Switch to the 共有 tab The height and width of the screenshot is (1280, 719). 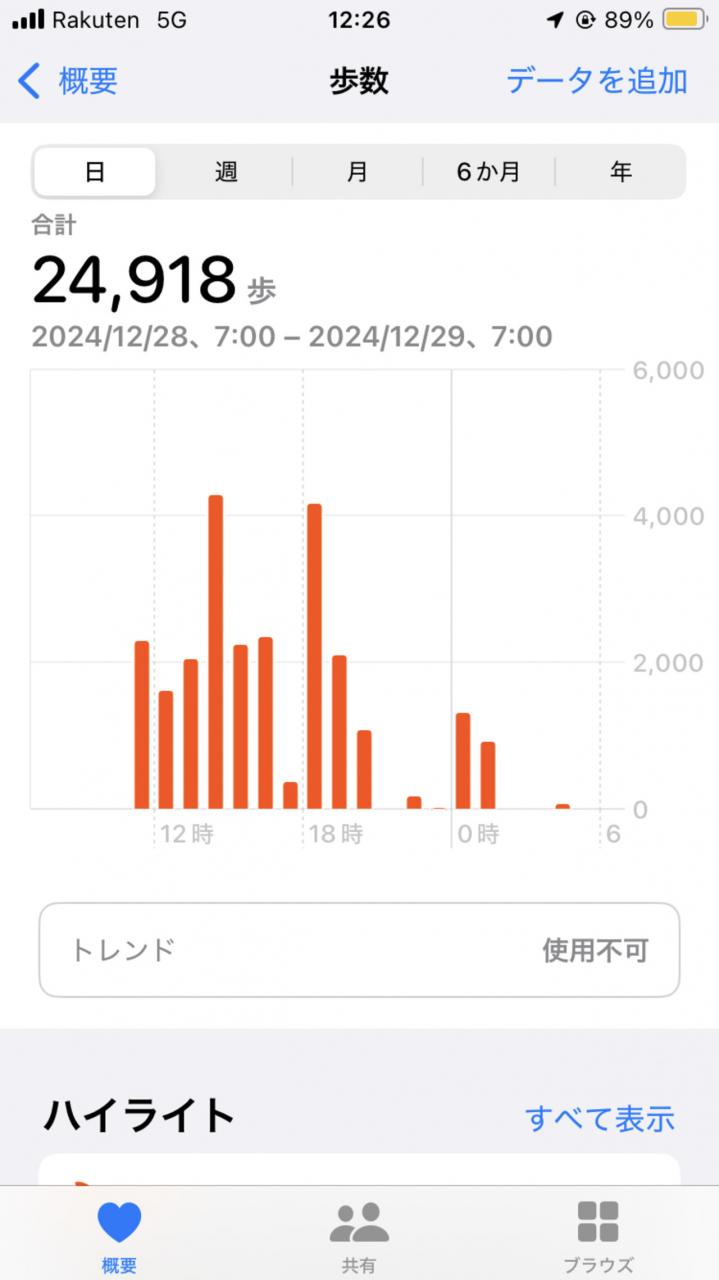tap(359, 1235)
